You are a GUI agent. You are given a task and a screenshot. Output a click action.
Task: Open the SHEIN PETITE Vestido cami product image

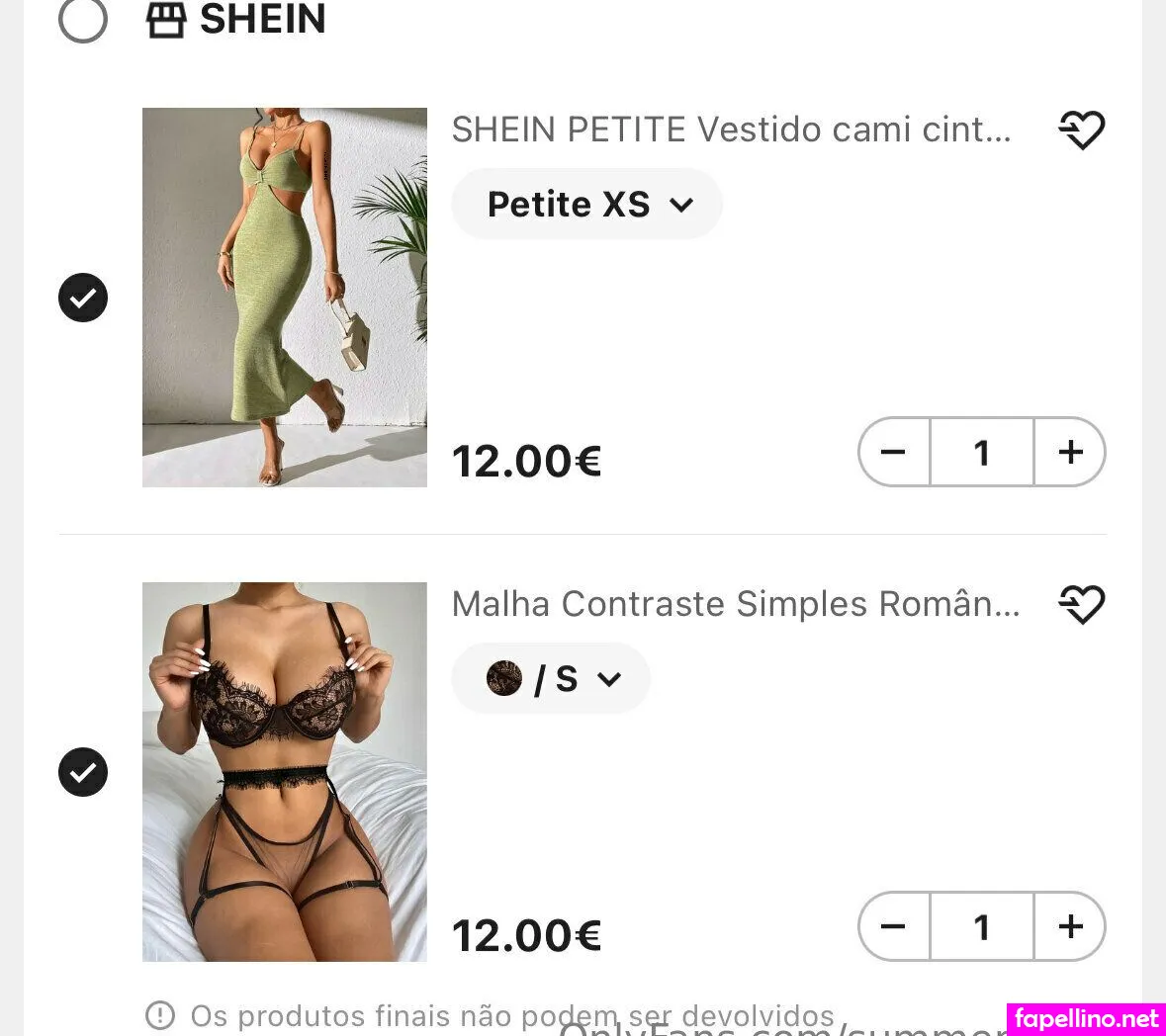pos(285,297)
